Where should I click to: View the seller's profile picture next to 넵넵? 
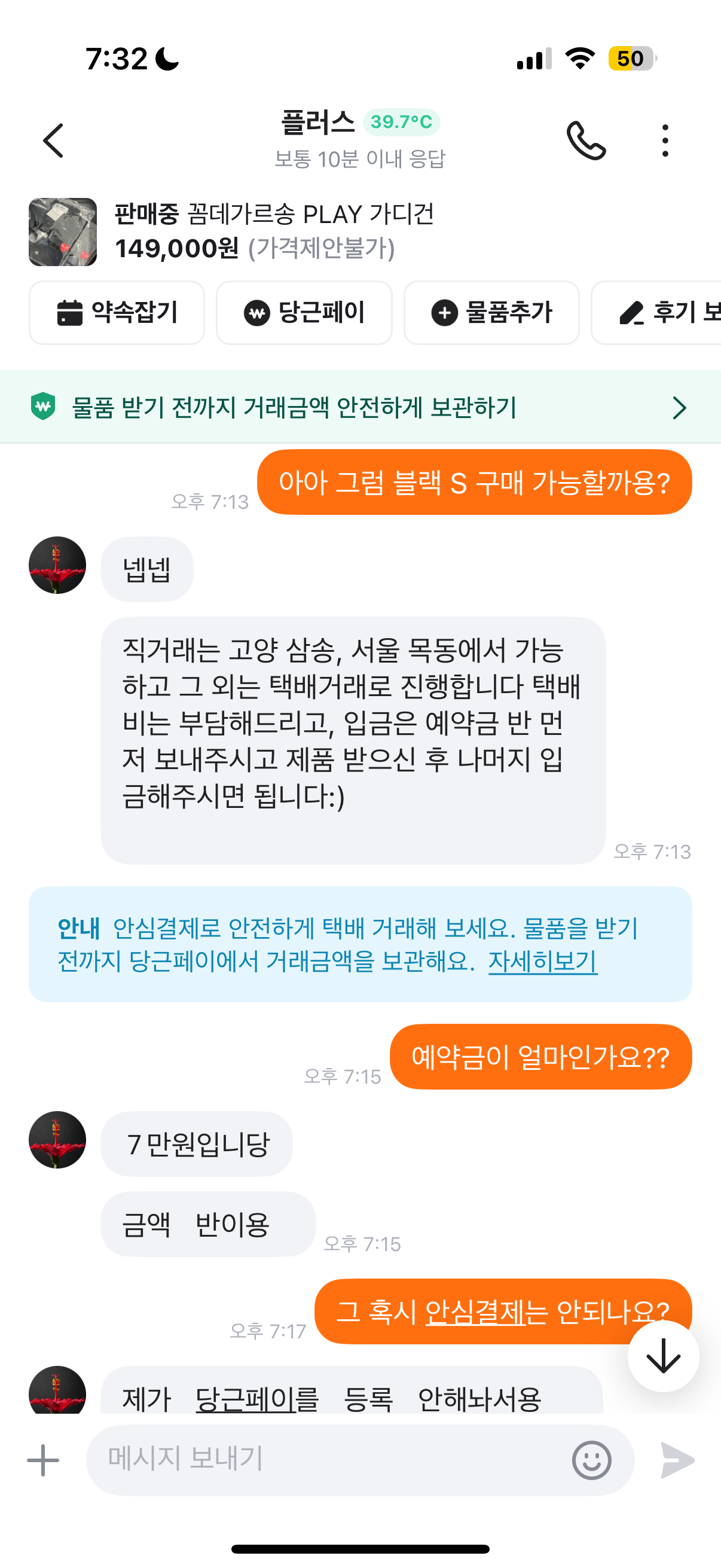(57, 566)
